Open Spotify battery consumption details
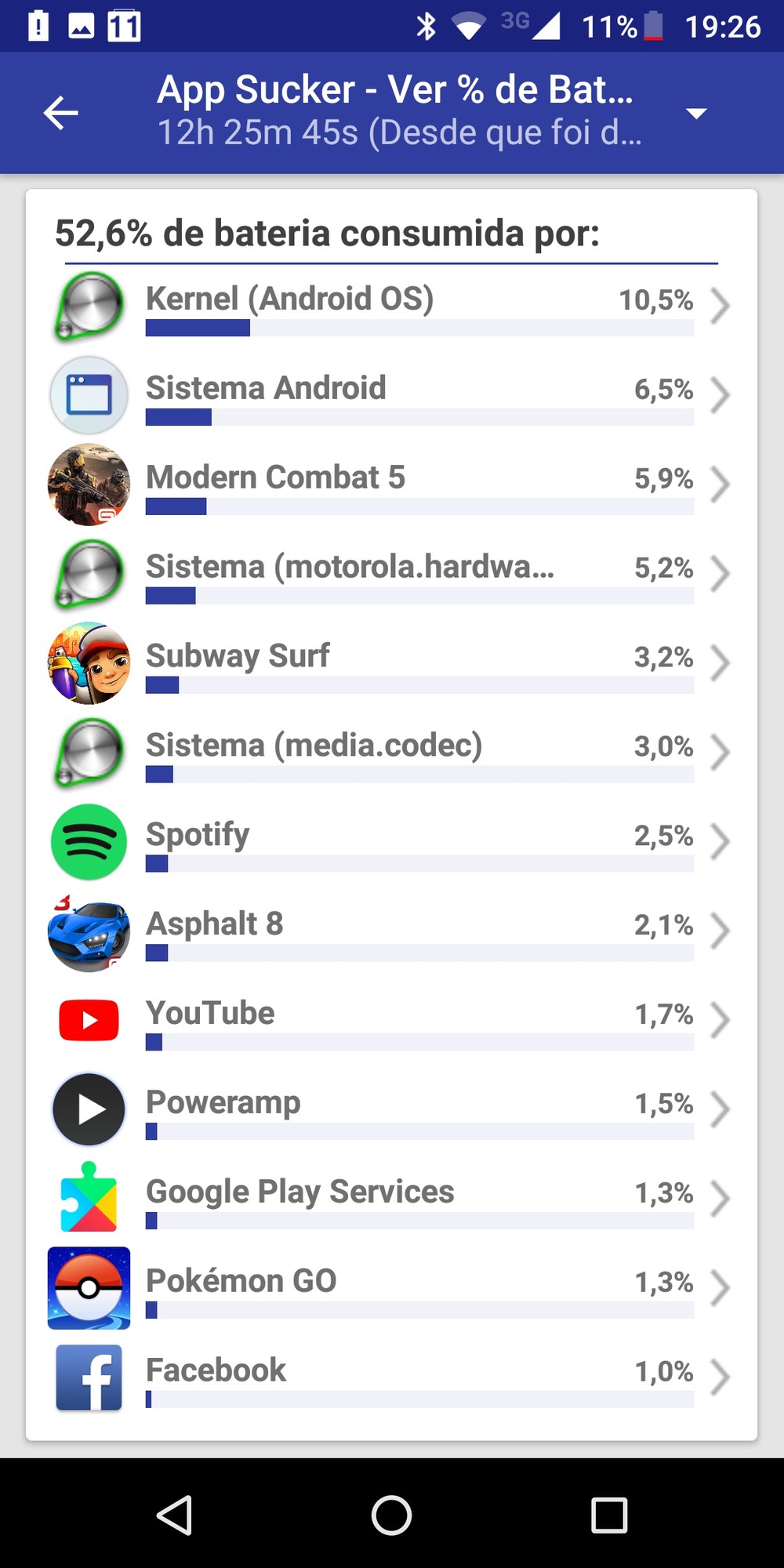Viewport: 784px width, 1568px height. coord(392,842)
